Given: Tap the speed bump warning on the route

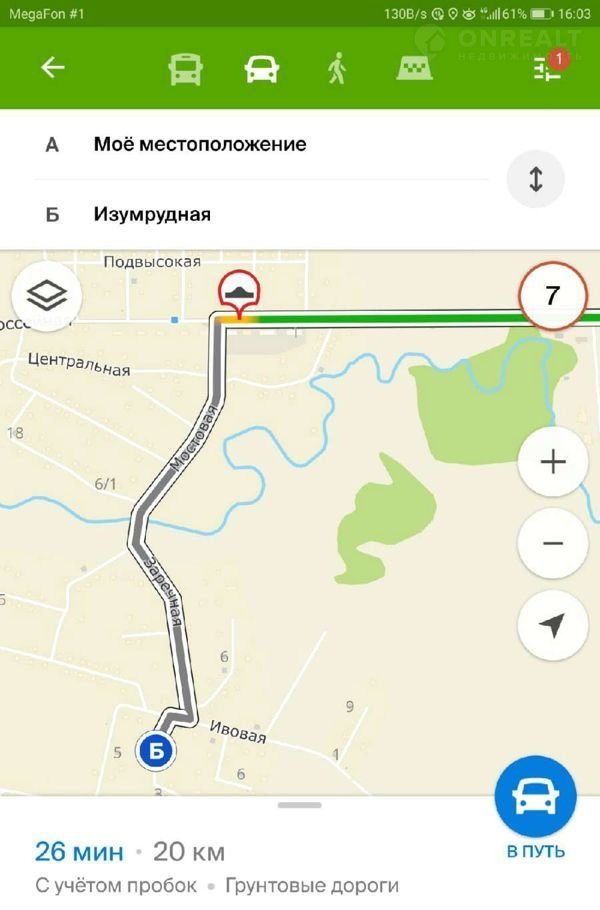Looking at the screenshot, I should pos(239,290).
